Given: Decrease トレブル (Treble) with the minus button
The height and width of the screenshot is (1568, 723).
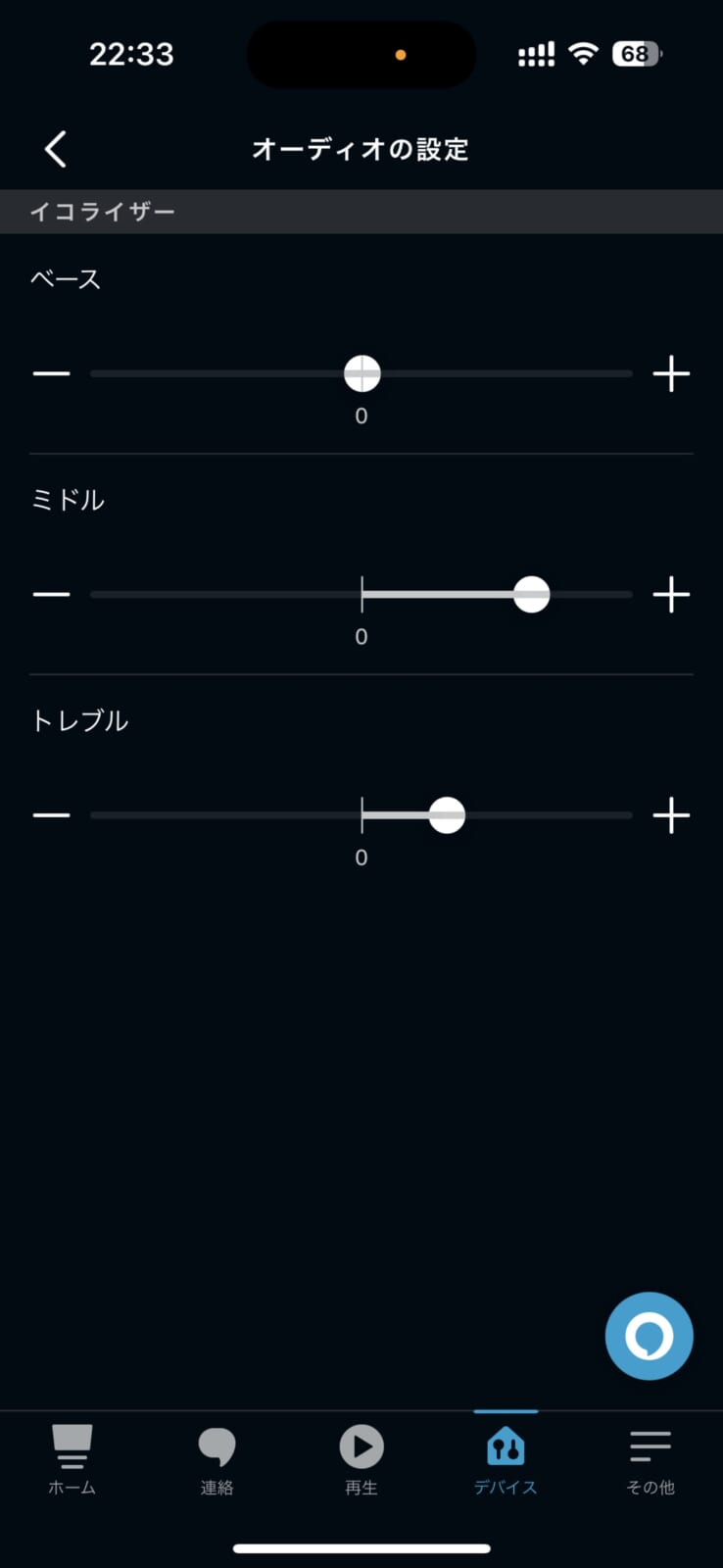Looking at the screenshot, I should 51,814.
